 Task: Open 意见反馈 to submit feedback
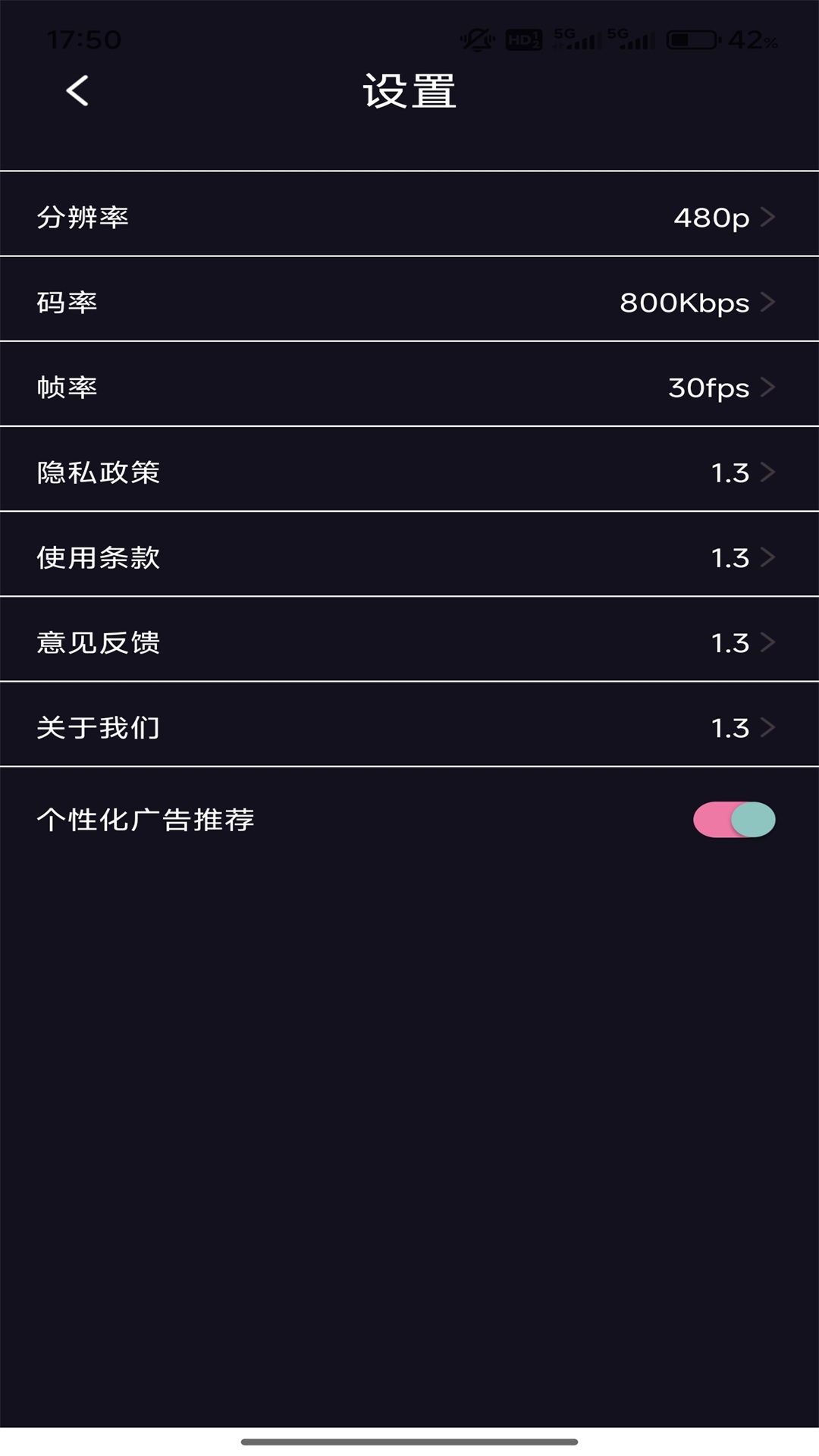(x=409, y=643)
